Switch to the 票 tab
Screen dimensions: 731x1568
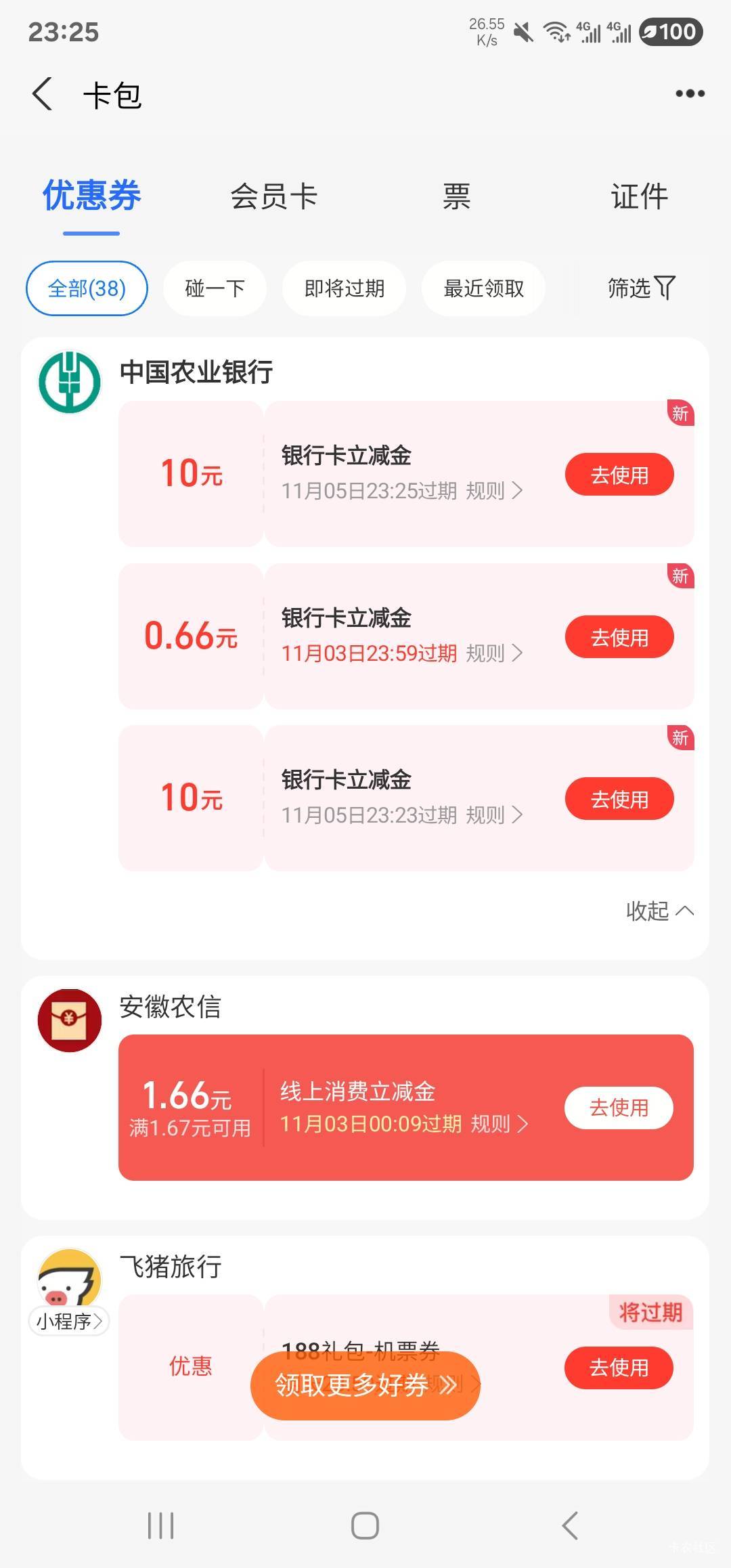click(456, 197)
